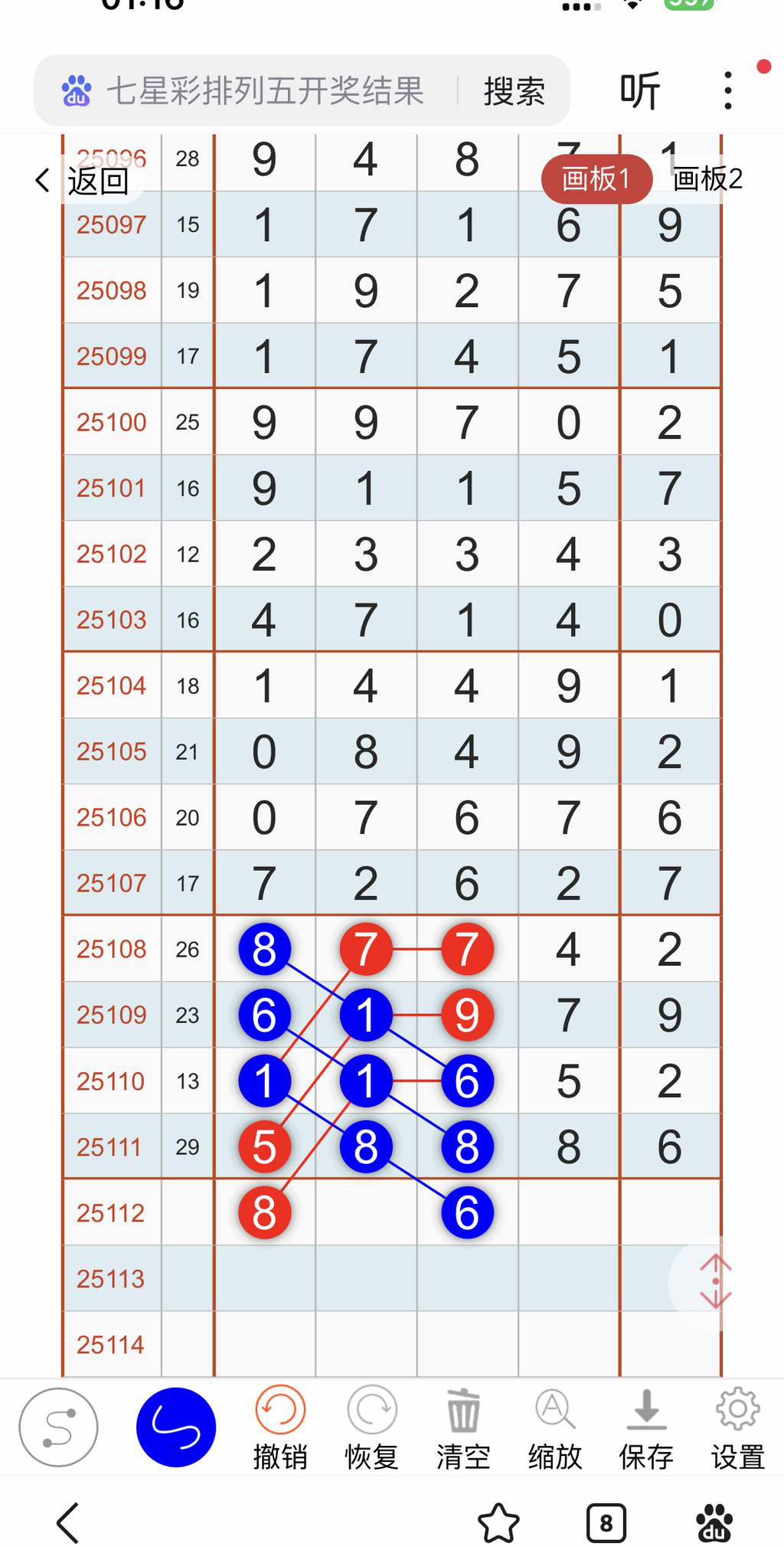Tap the 听 listen button

tap(639, 91)
